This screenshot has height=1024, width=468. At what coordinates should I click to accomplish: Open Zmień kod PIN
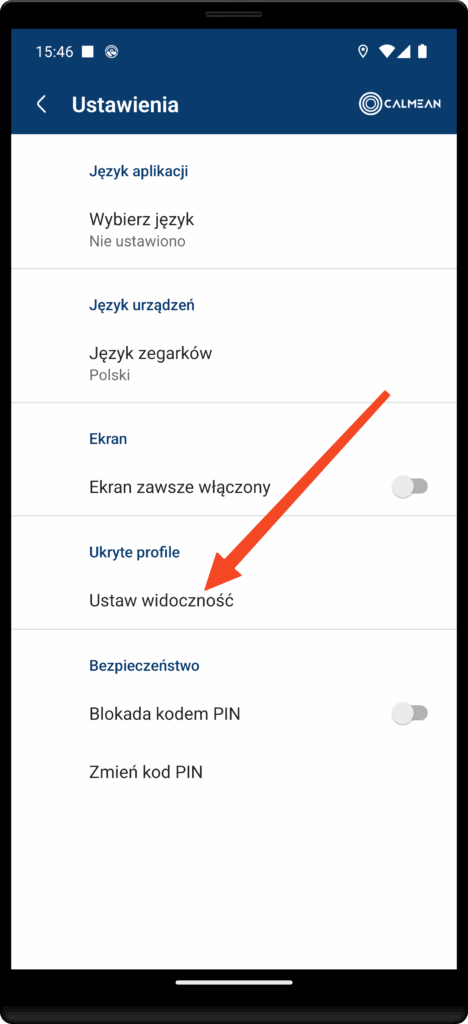pos(234,772)
